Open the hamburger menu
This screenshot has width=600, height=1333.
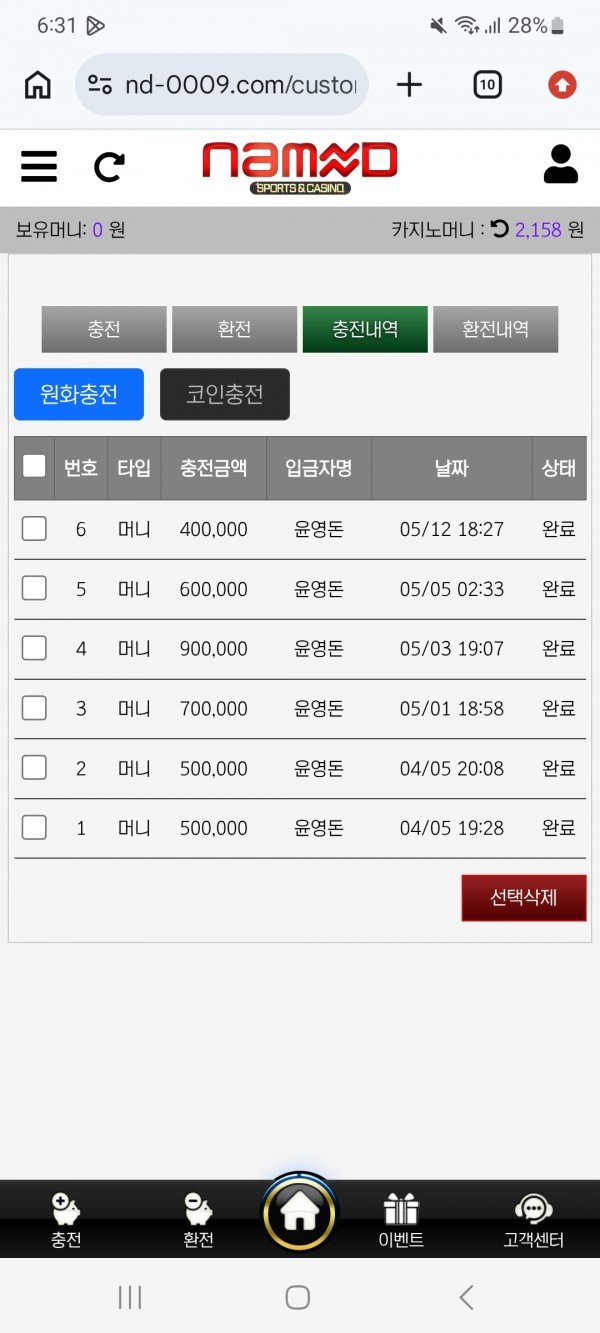tap(39, 166)
